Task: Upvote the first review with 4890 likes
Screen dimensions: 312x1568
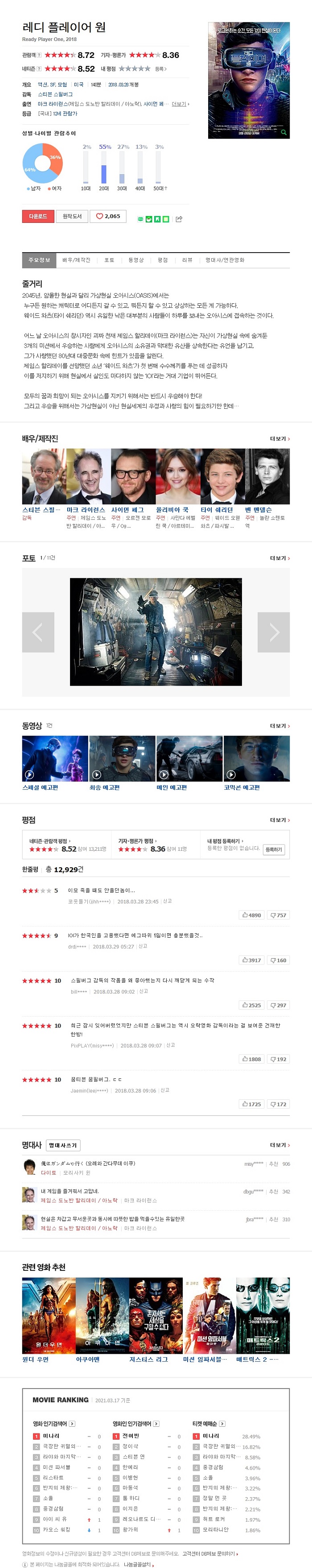Action: pyautogui.click(x=251, y=915)
